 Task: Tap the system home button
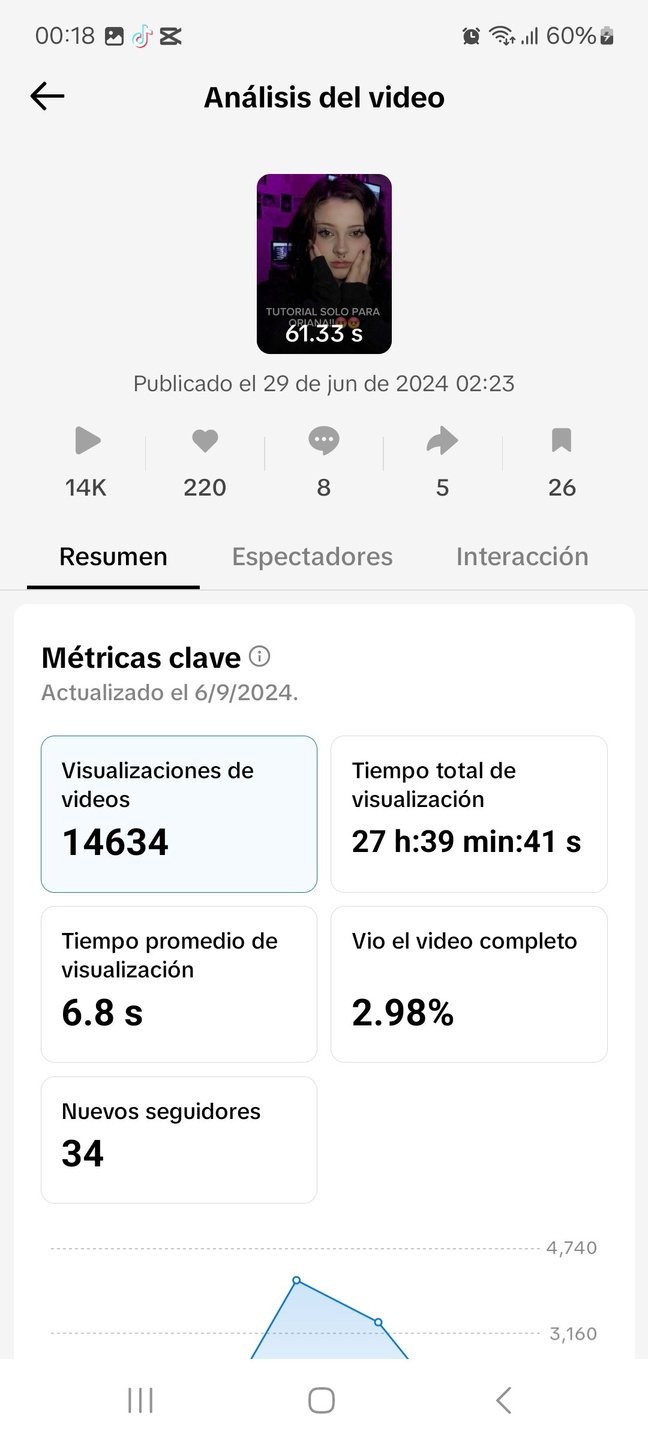click(321, 1400)
